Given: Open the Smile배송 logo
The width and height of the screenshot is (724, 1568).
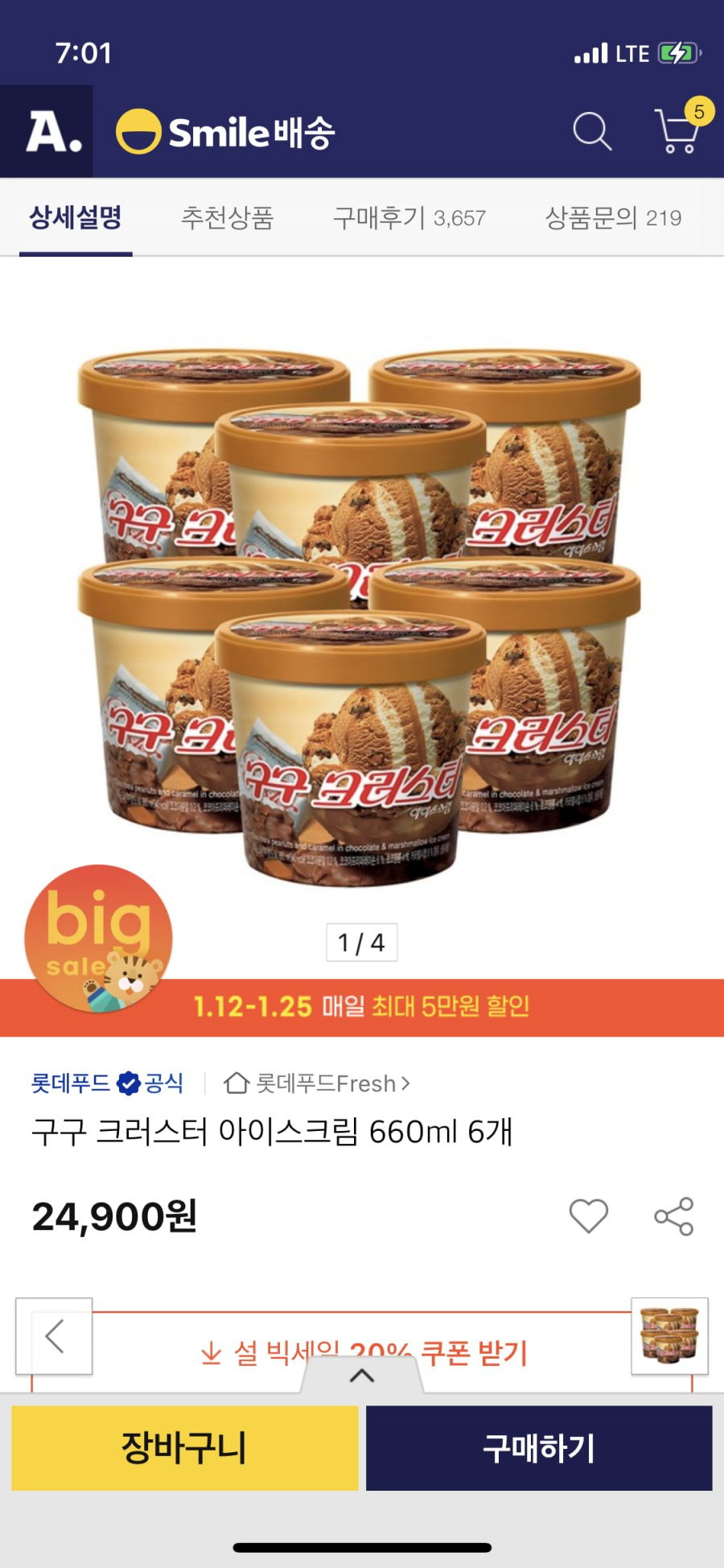Looking at the screenshot, I should coord(225,132).
